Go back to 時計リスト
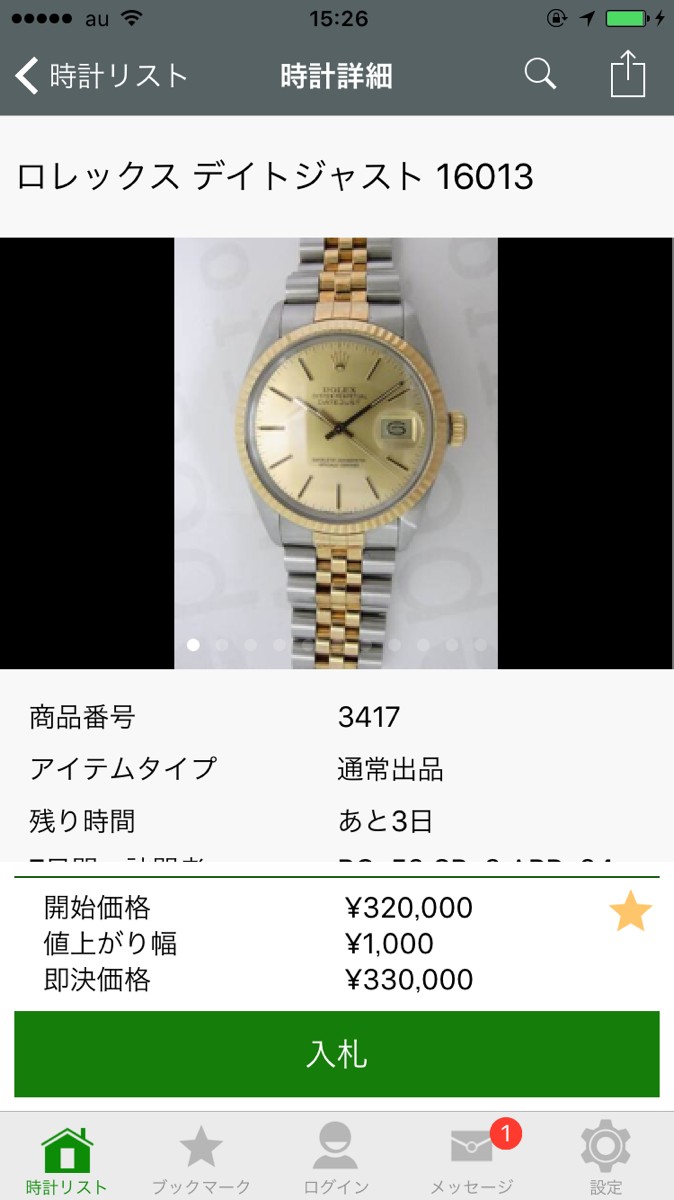This screenshot has height=1200, width=674. (x=100, y=76)
